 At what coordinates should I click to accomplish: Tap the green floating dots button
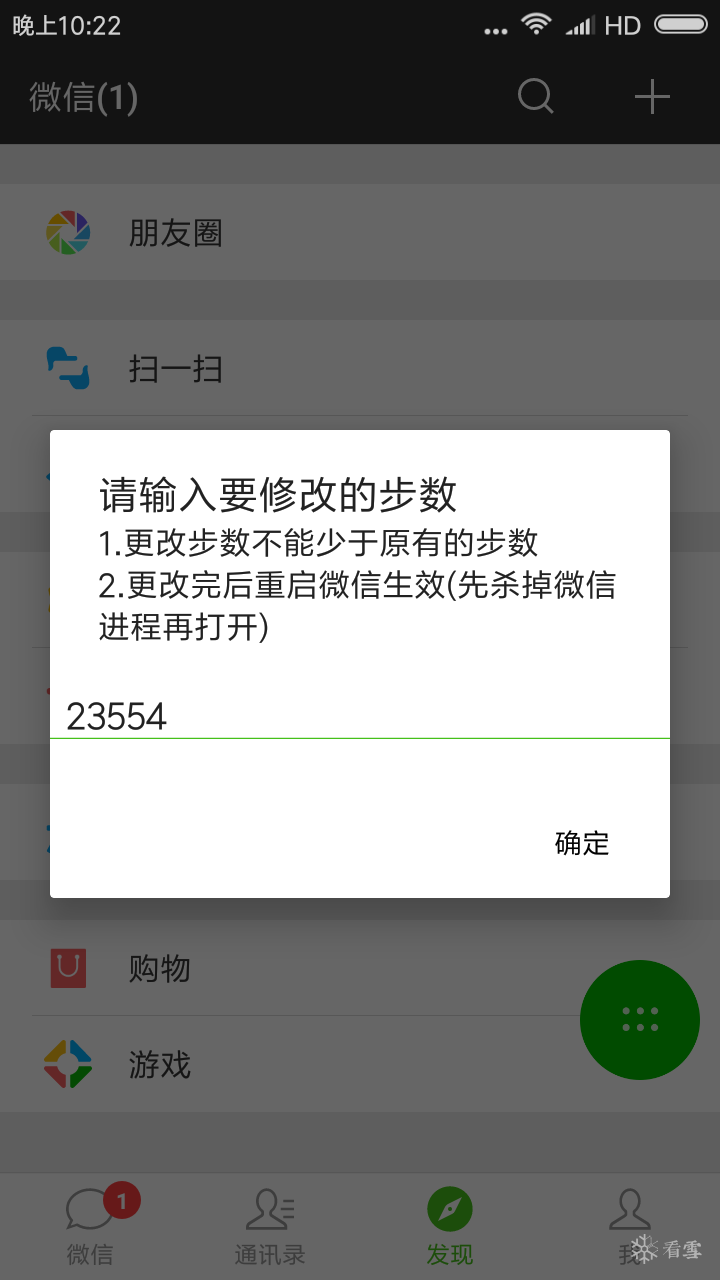pos(640,1020)
